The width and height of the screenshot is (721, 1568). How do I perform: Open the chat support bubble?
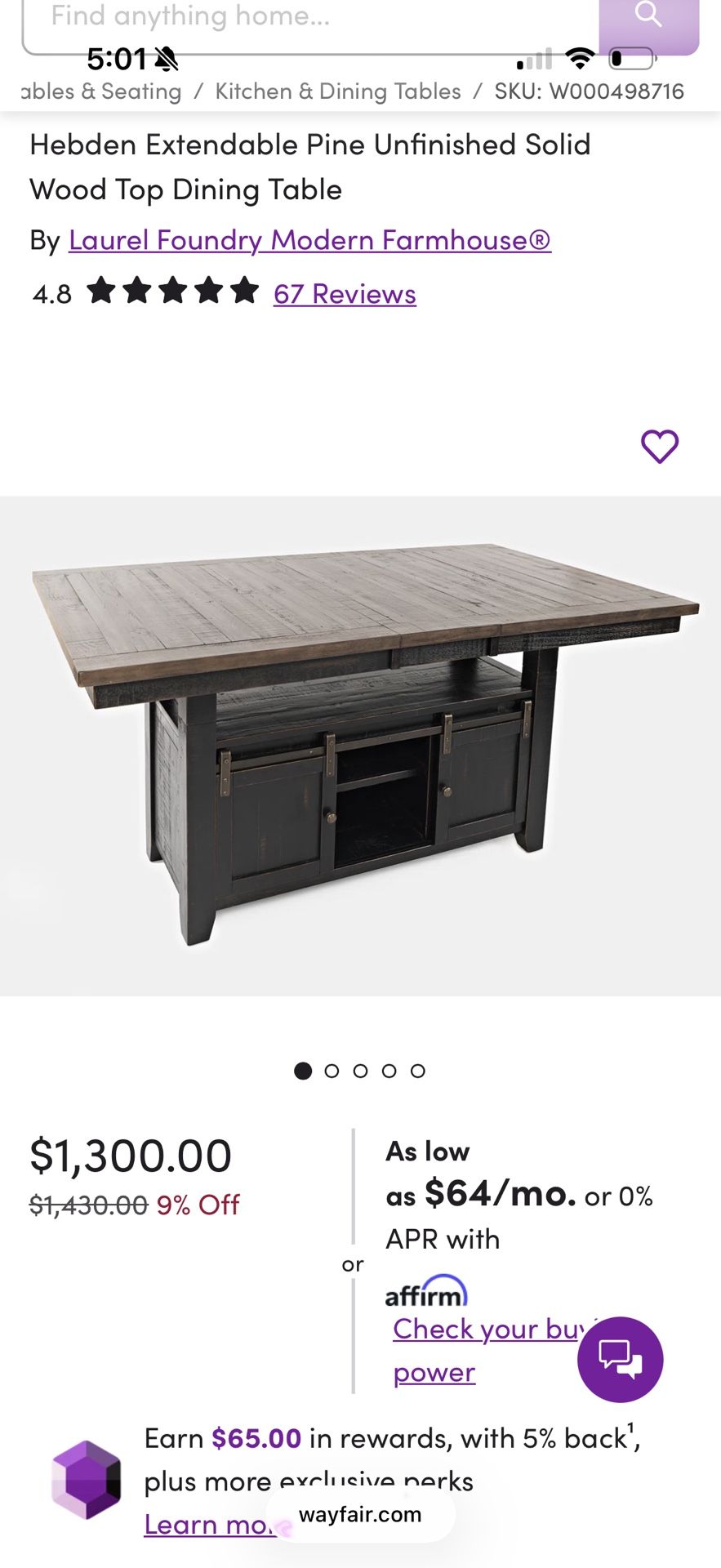click(621, 1359)
